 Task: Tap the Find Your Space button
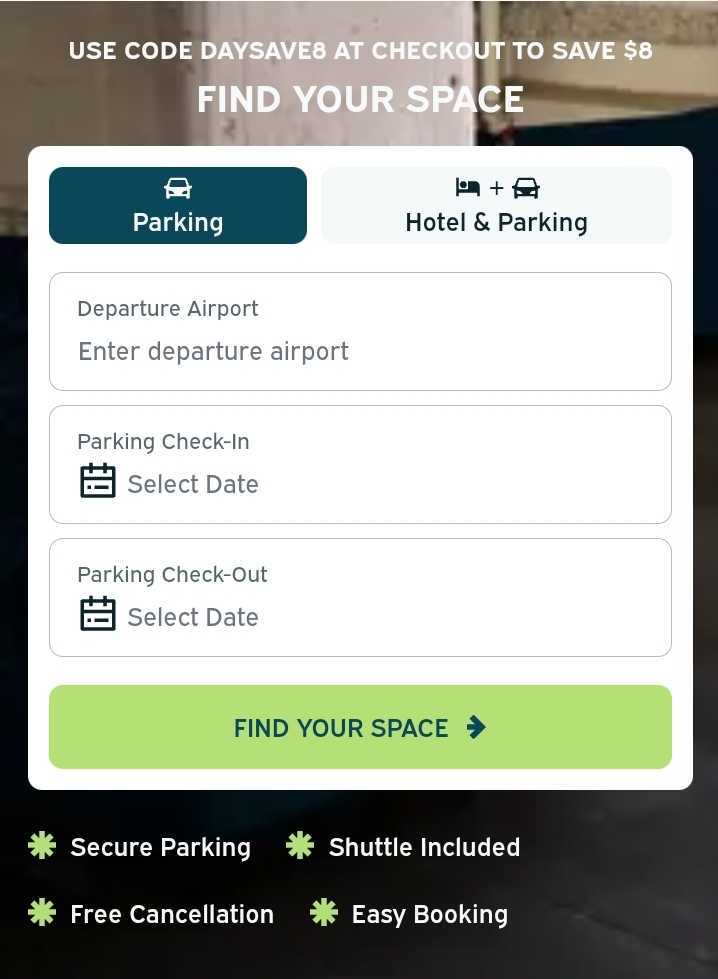click(x=360, y=727)
